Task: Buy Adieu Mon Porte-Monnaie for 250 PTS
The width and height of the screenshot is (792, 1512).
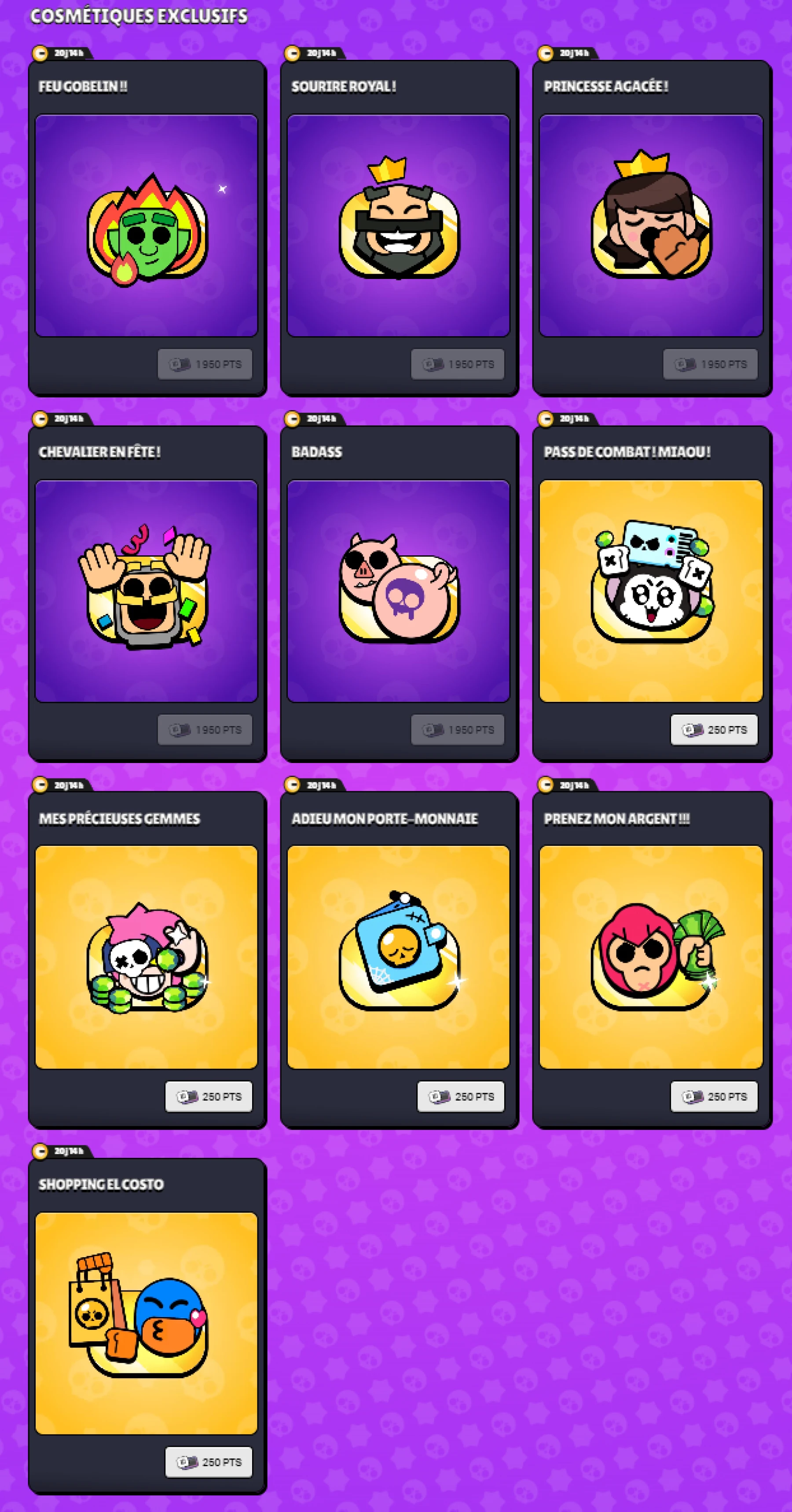Action: tap(461, 1096)
